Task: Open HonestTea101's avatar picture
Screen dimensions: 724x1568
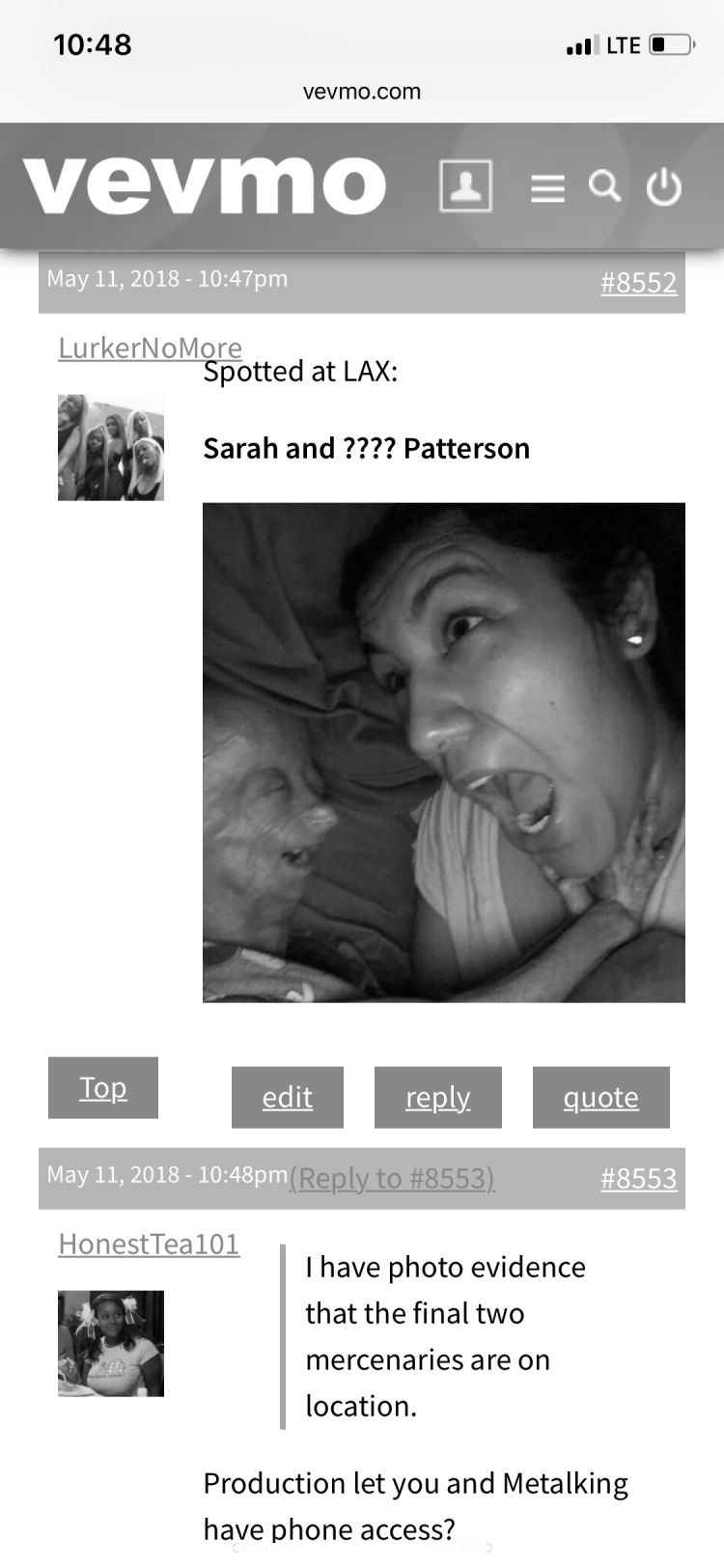Action: click(111, 1343)
